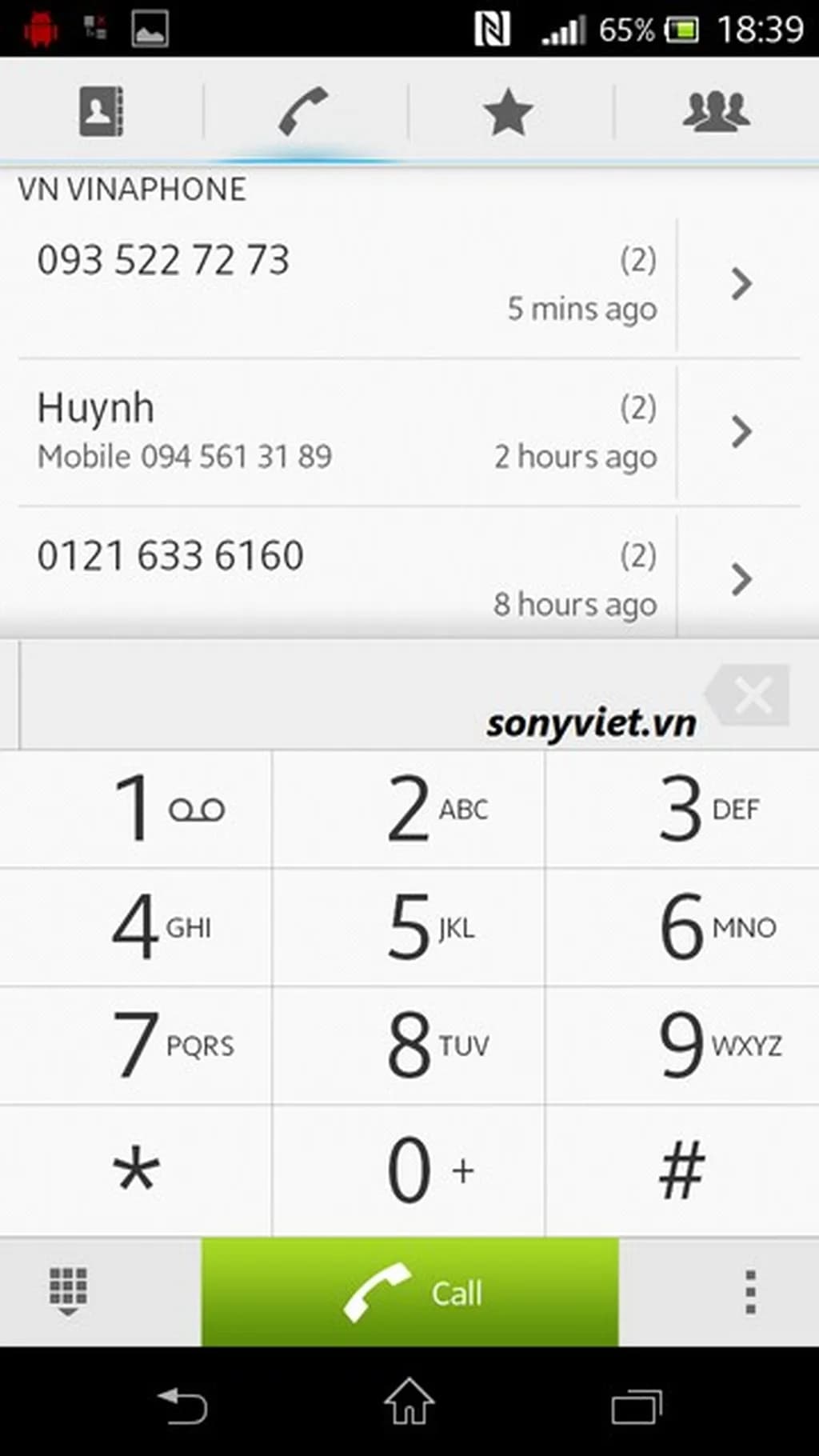Open call details arrow for 093 522 72 73

tap(741, 283)
